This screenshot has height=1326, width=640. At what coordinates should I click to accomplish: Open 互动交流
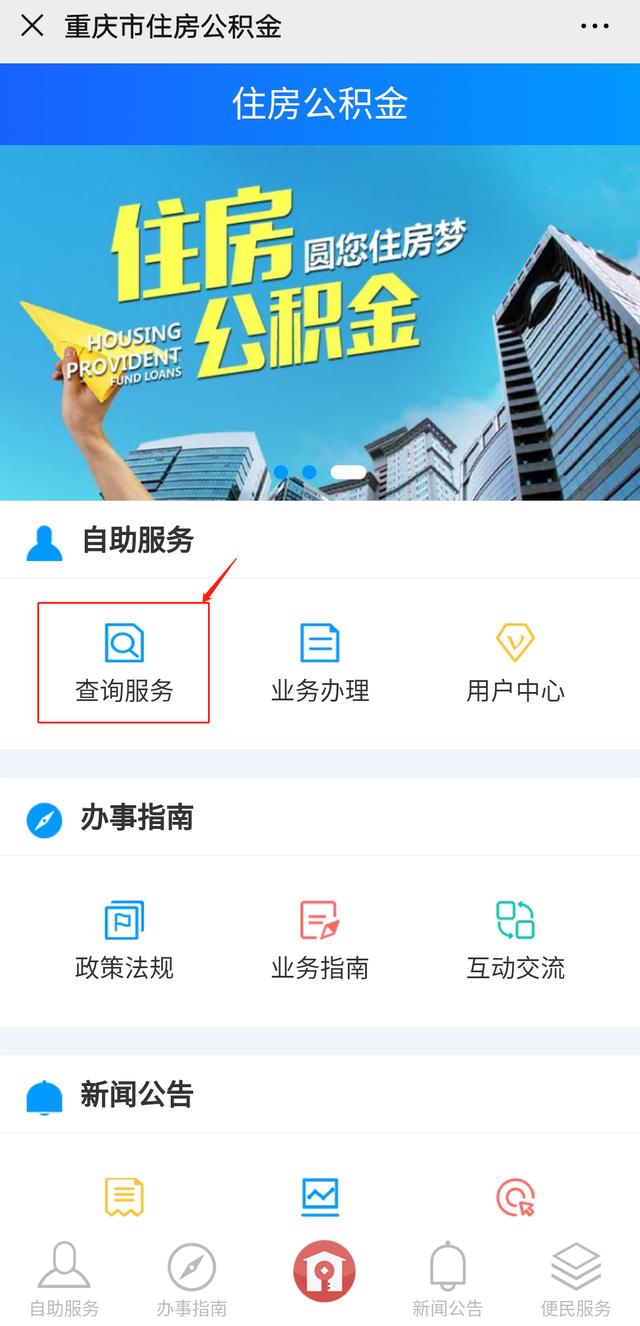coord(516,940)
